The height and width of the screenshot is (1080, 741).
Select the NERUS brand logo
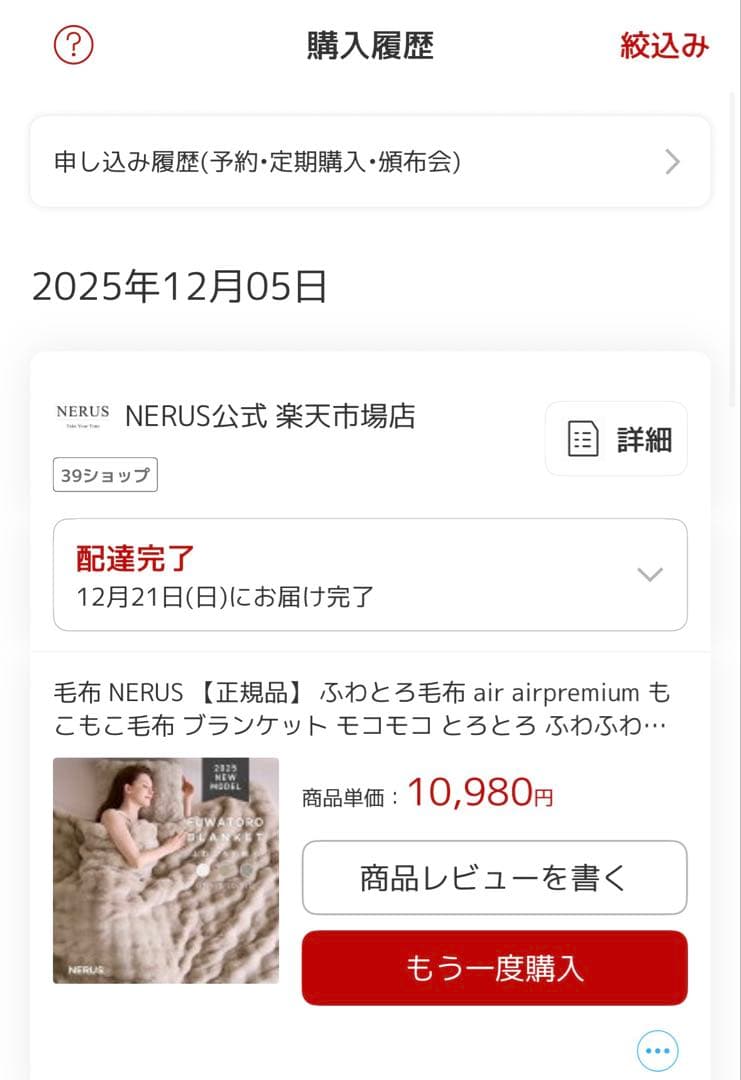click(82, 416)
